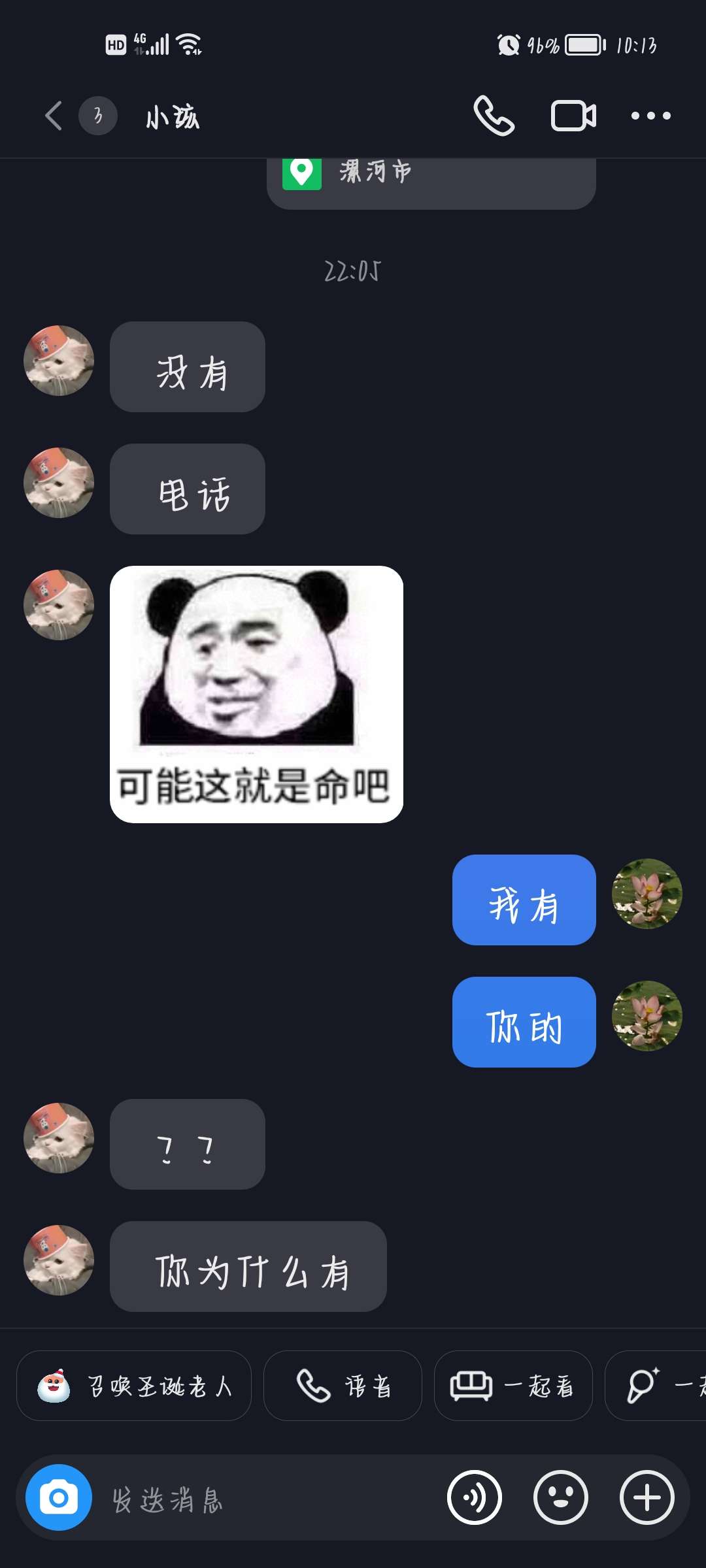Image resolution: width=706 pixels, height=1568 pixels.
Task: Open the 漯河市 location message
Action: pos(431,183)
